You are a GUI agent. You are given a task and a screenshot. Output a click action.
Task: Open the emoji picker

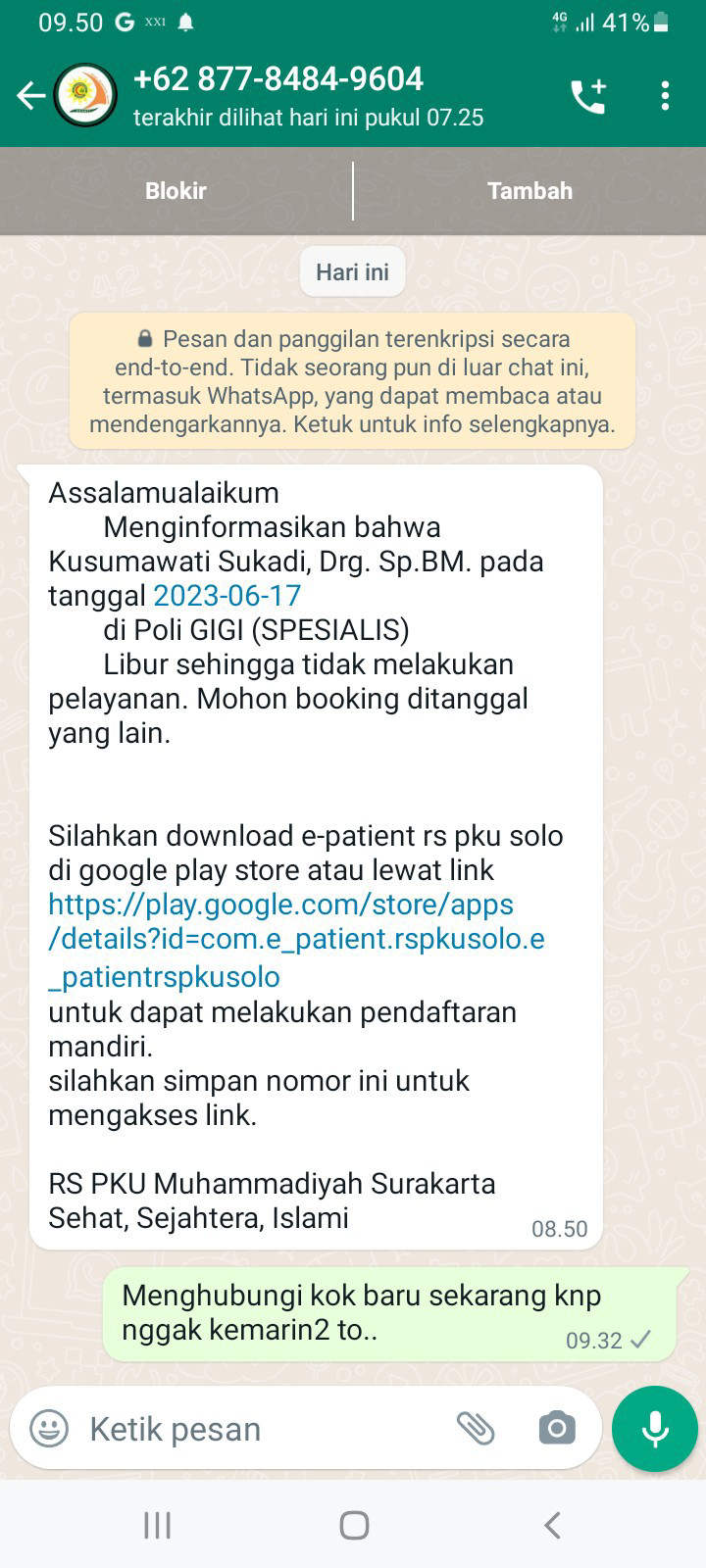click(x=49, y=1429)
